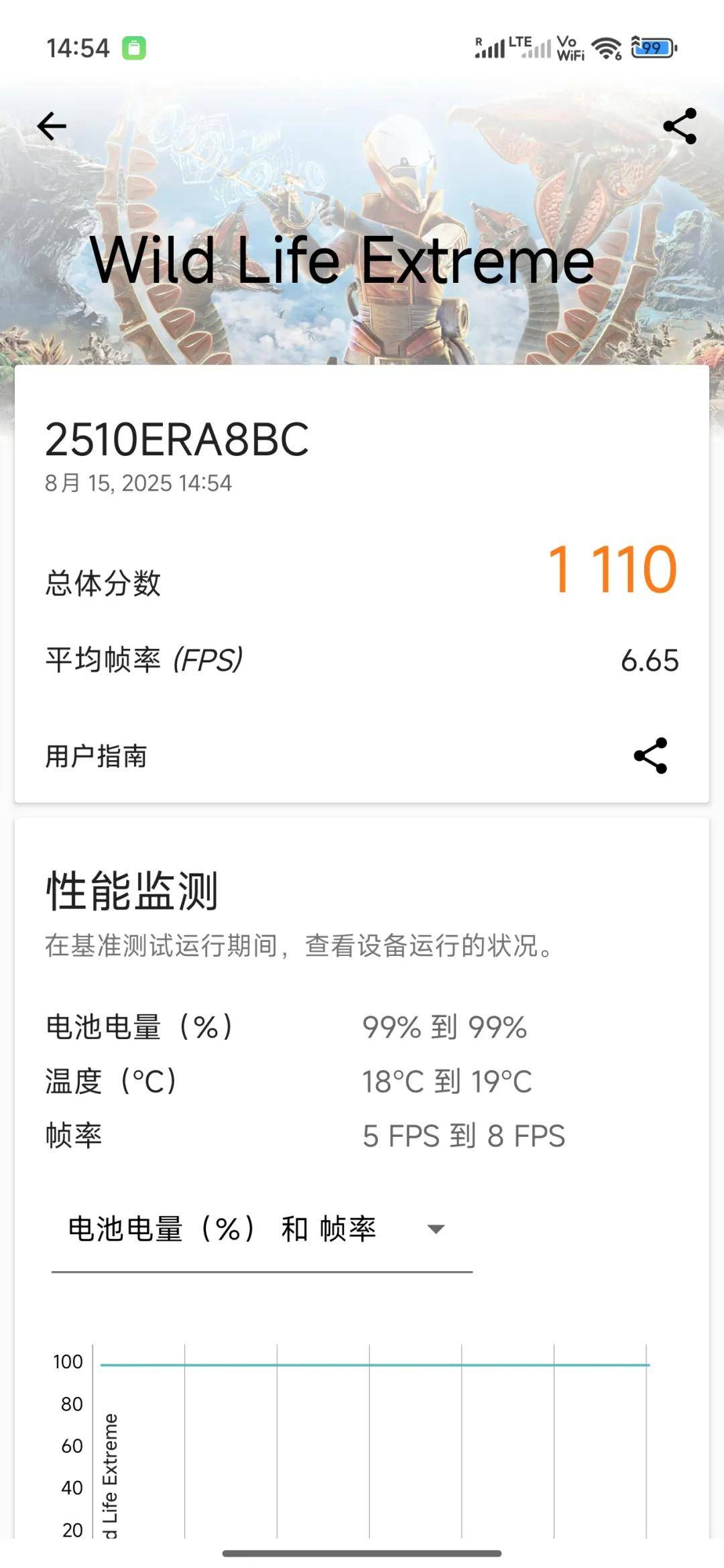Viewport: 724px width, 1568px height.
Task: Click the back arrow to return
Action: tap(52, 126)
